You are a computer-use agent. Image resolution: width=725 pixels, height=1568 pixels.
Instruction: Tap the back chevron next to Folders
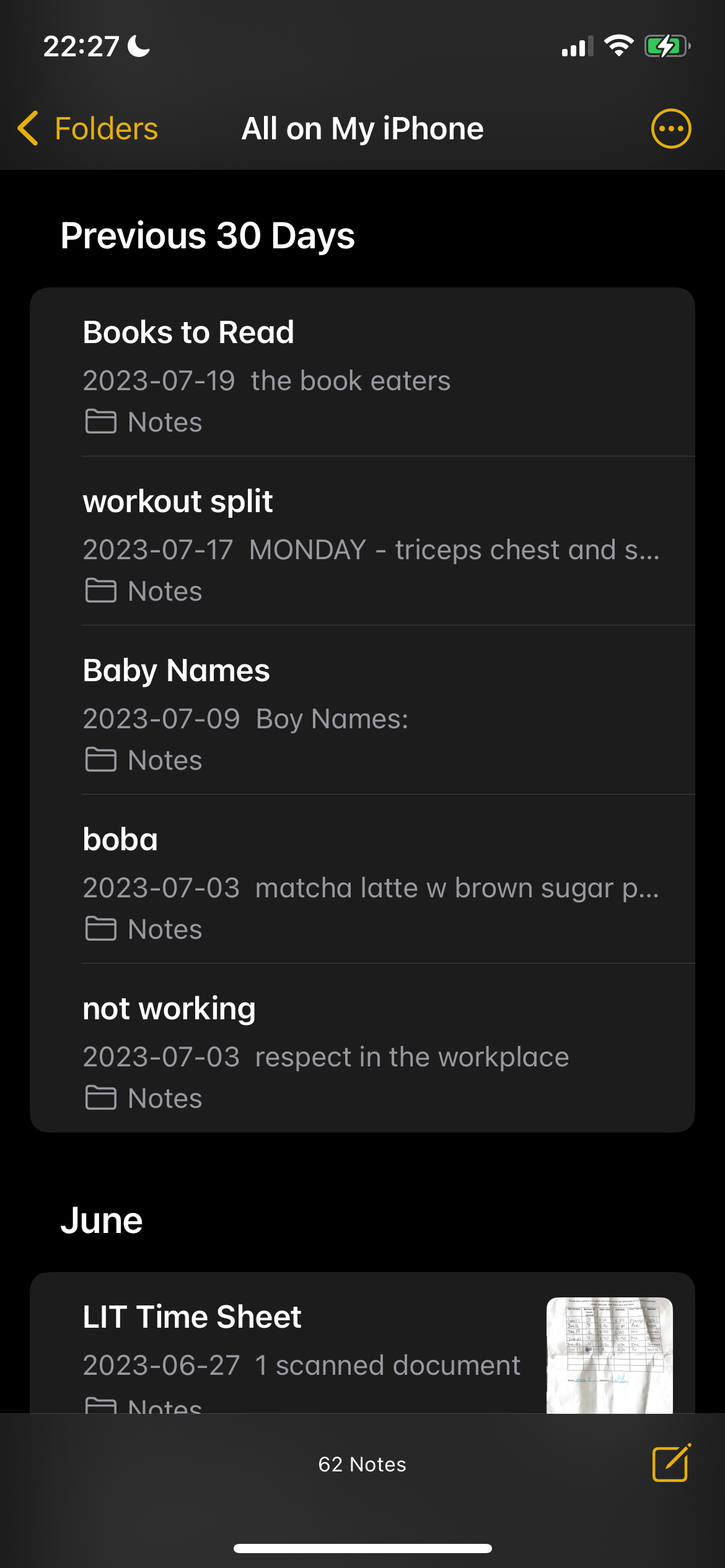[28, 128]
